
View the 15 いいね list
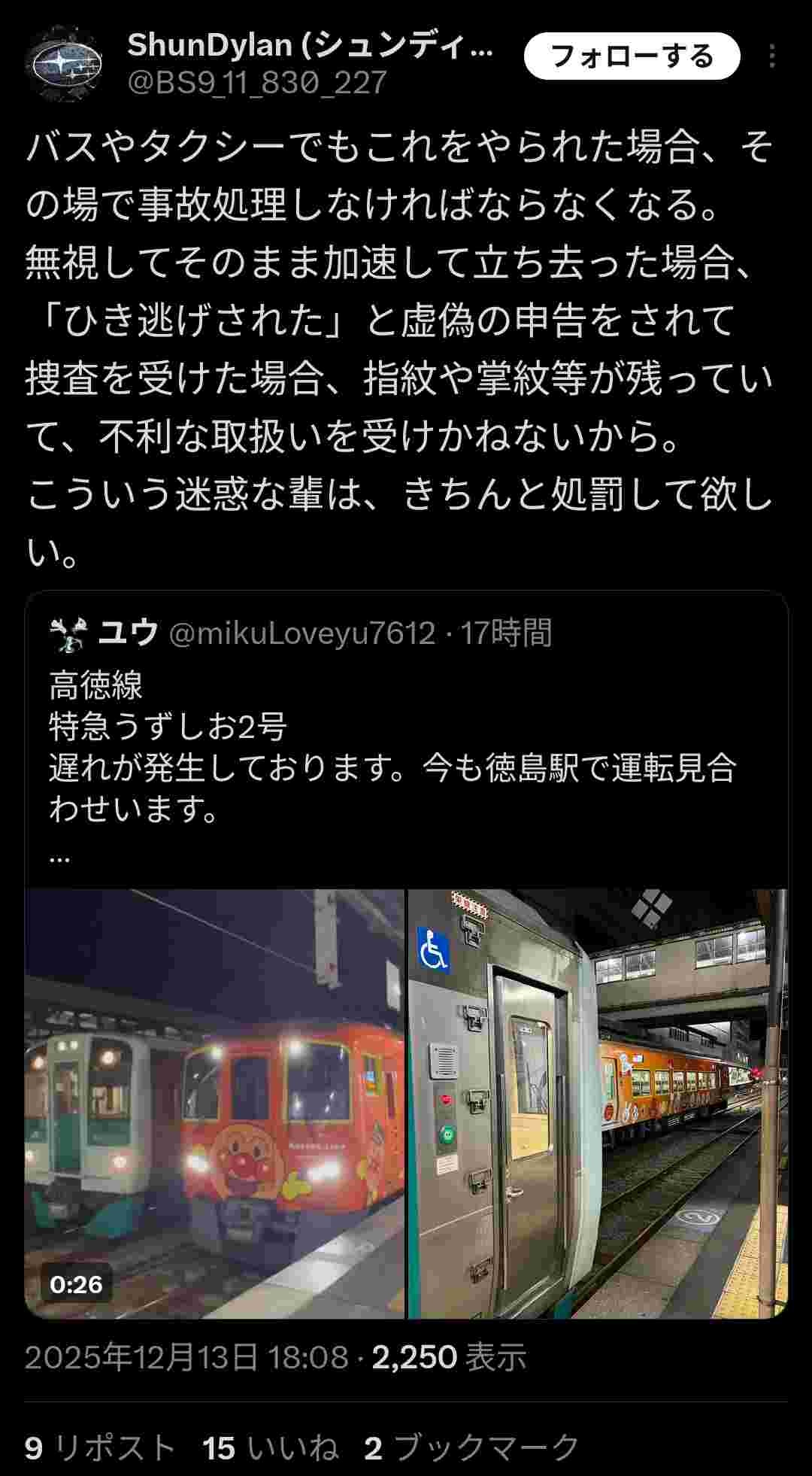[x=271, y=1447]
